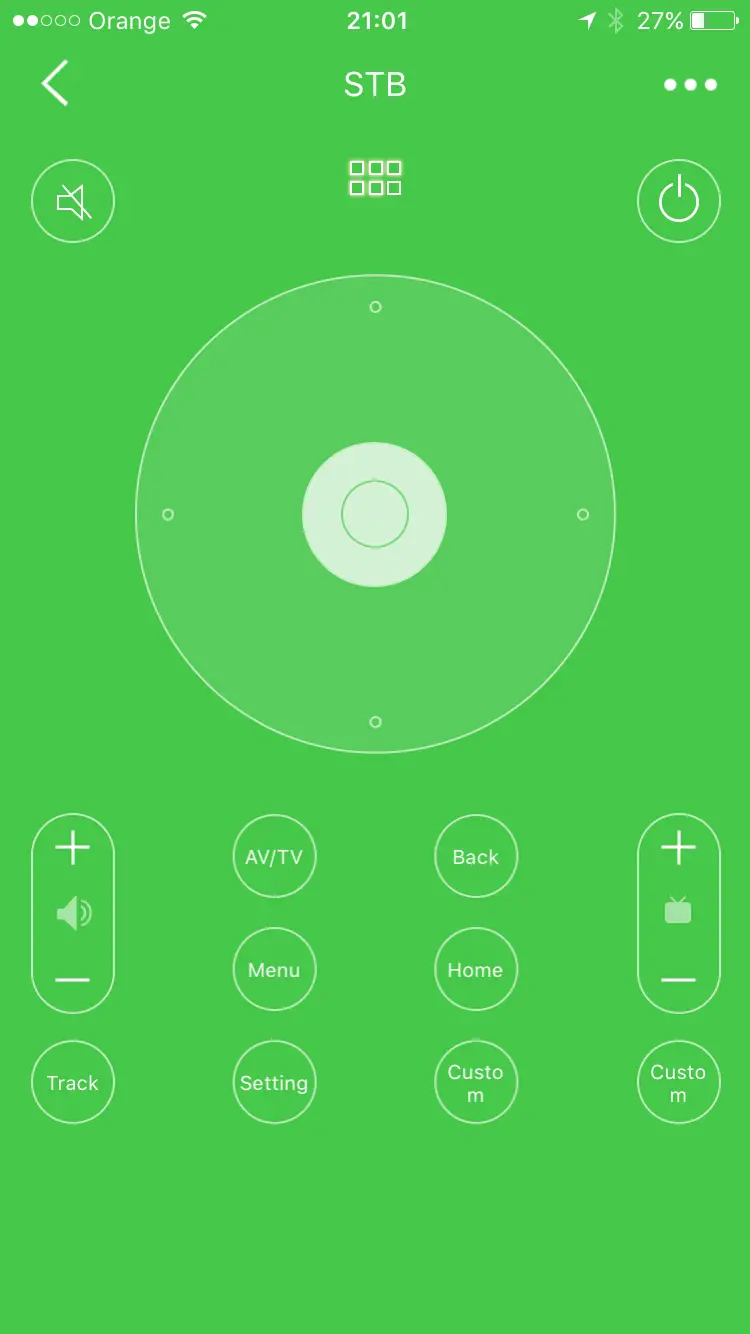Open the Setting remote button
This screenshot has height=1334, width=750.
(x=274, y=1083)
